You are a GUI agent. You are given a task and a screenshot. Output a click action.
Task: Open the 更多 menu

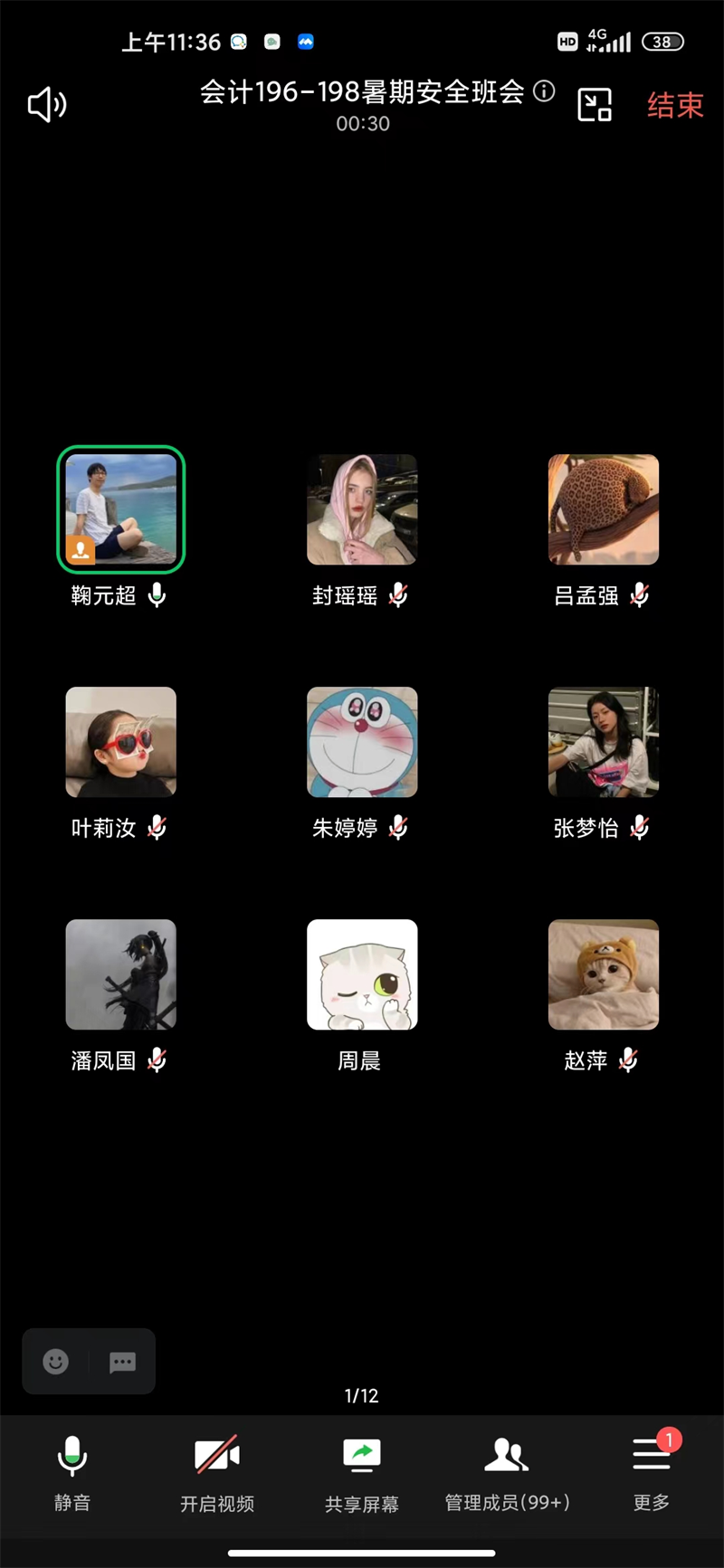652,1472
